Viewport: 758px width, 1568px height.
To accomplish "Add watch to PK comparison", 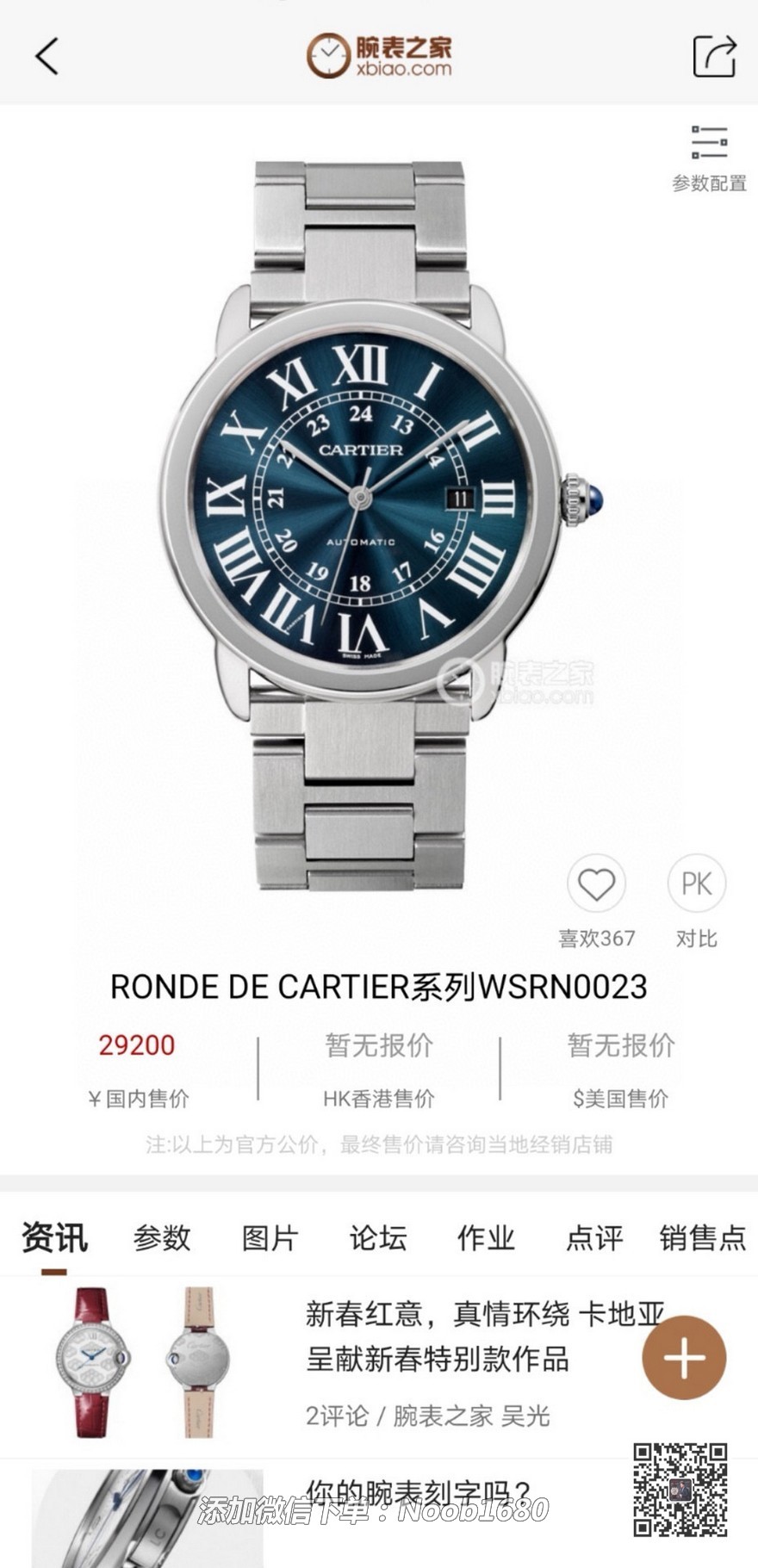I will click(x=696, y=884).
